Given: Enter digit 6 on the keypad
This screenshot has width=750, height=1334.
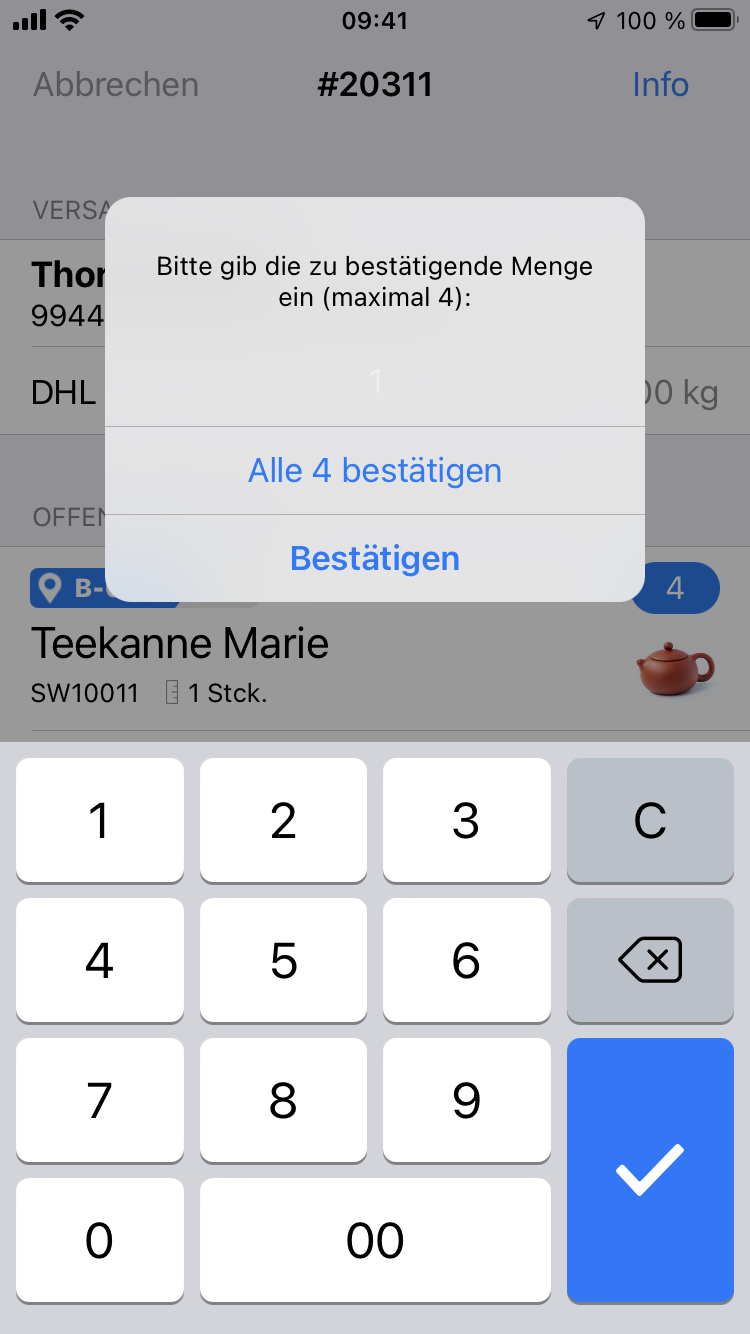Looking at the screenshot, I should (466, 960).
